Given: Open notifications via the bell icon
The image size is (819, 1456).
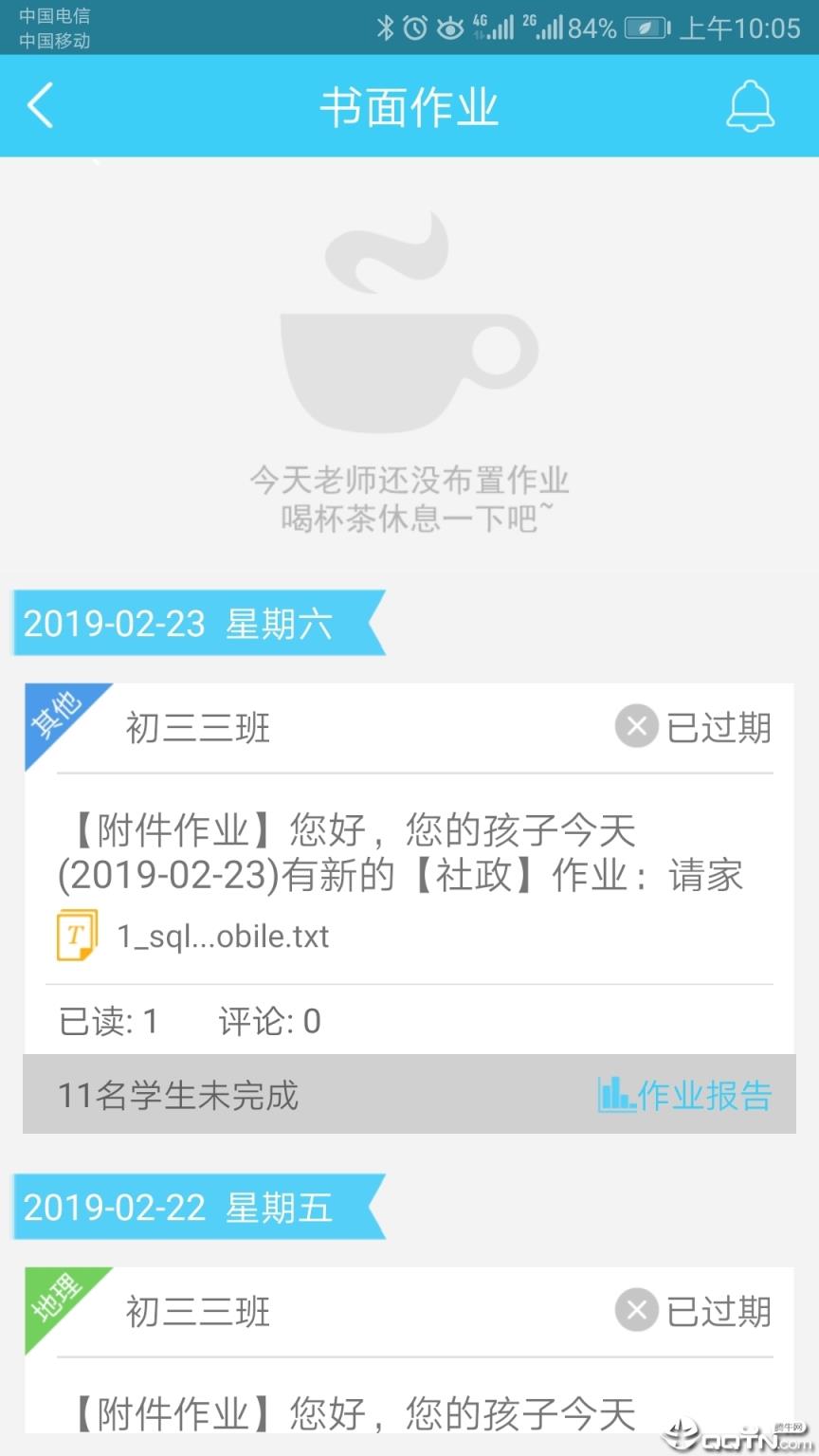Looking at the screenshot, I should 751,106.
